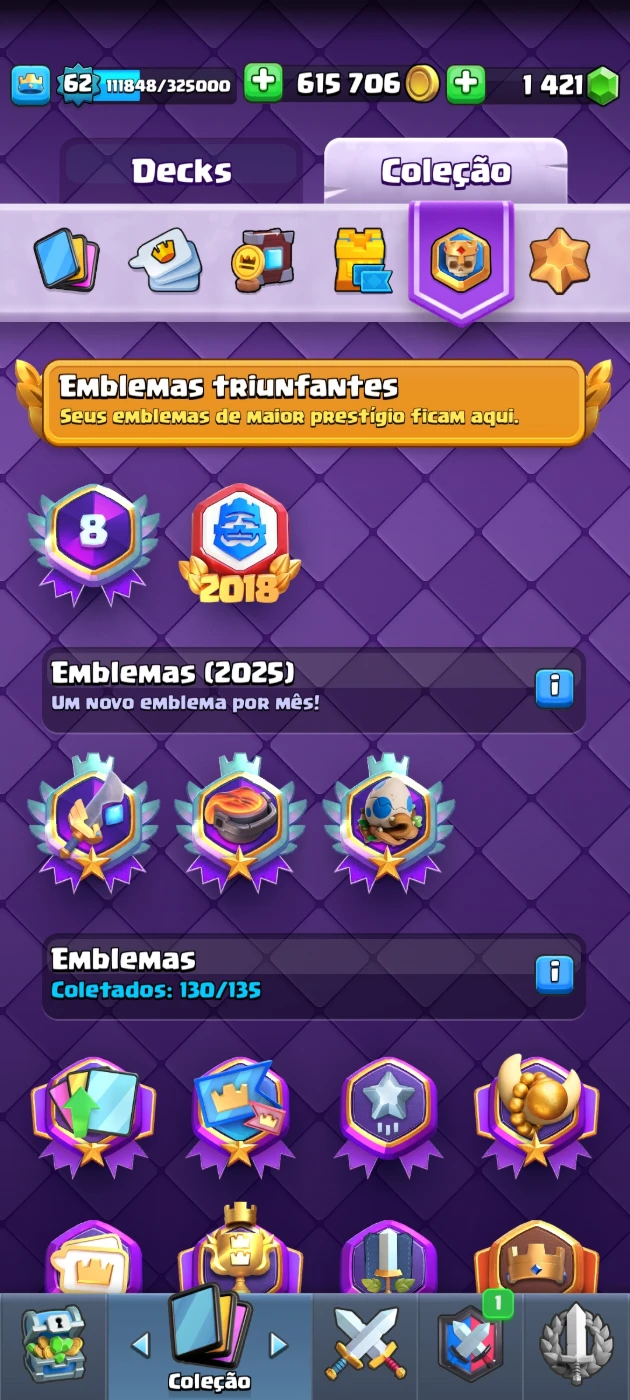The image size is (630, 1400).
Task: Open the golden winged emblem
Action: pos(535,1110)
